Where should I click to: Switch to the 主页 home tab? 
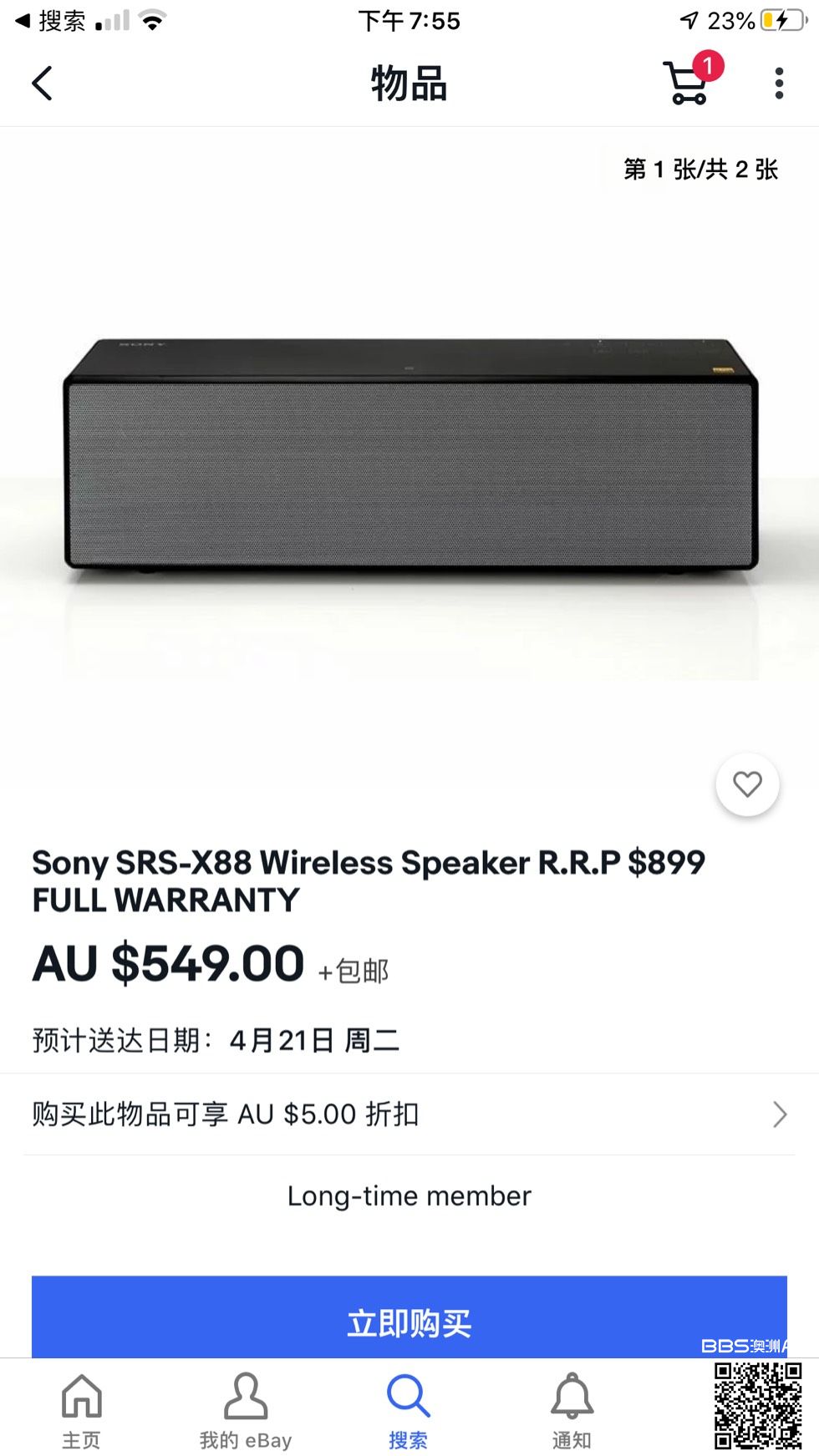[x=81, y=1409]
